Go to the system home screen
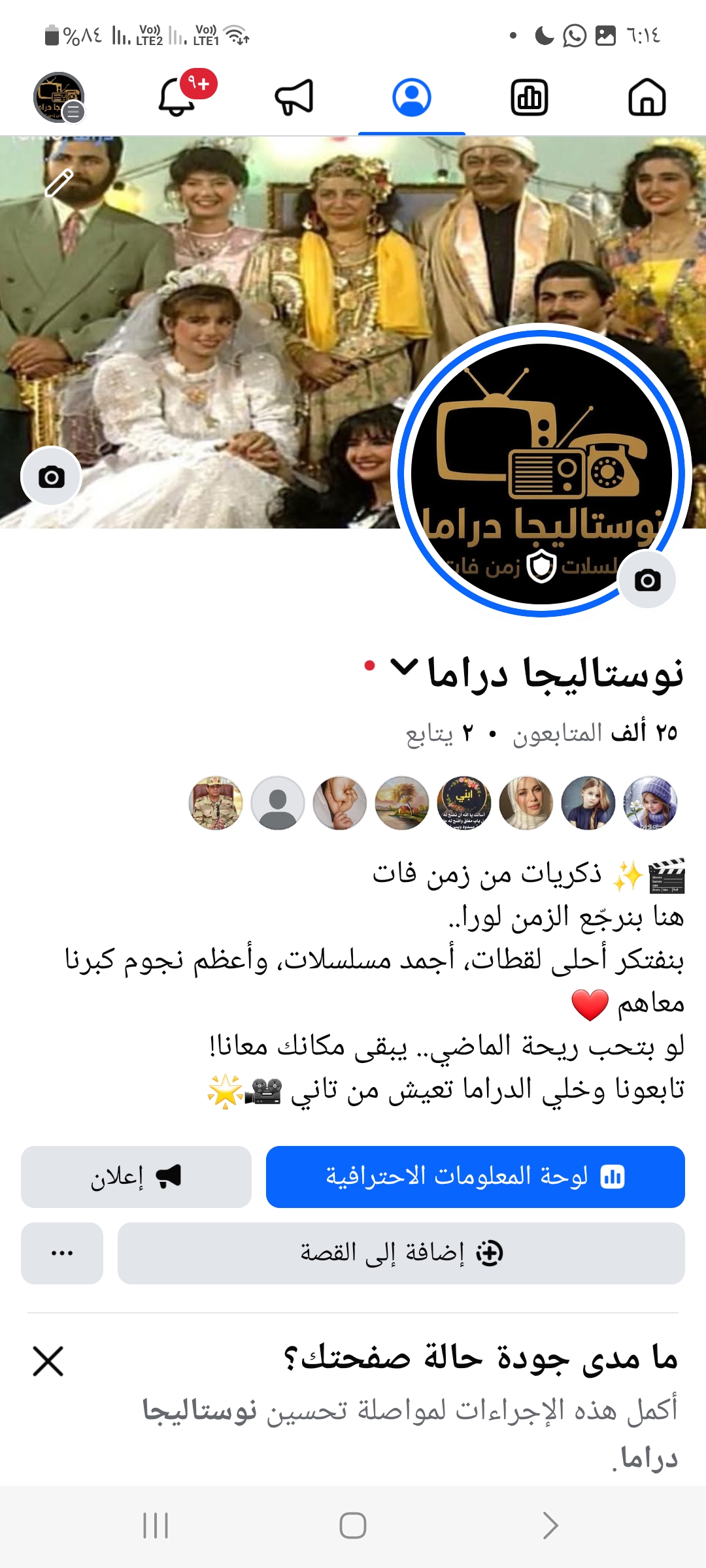 (x=353, y=1526)
